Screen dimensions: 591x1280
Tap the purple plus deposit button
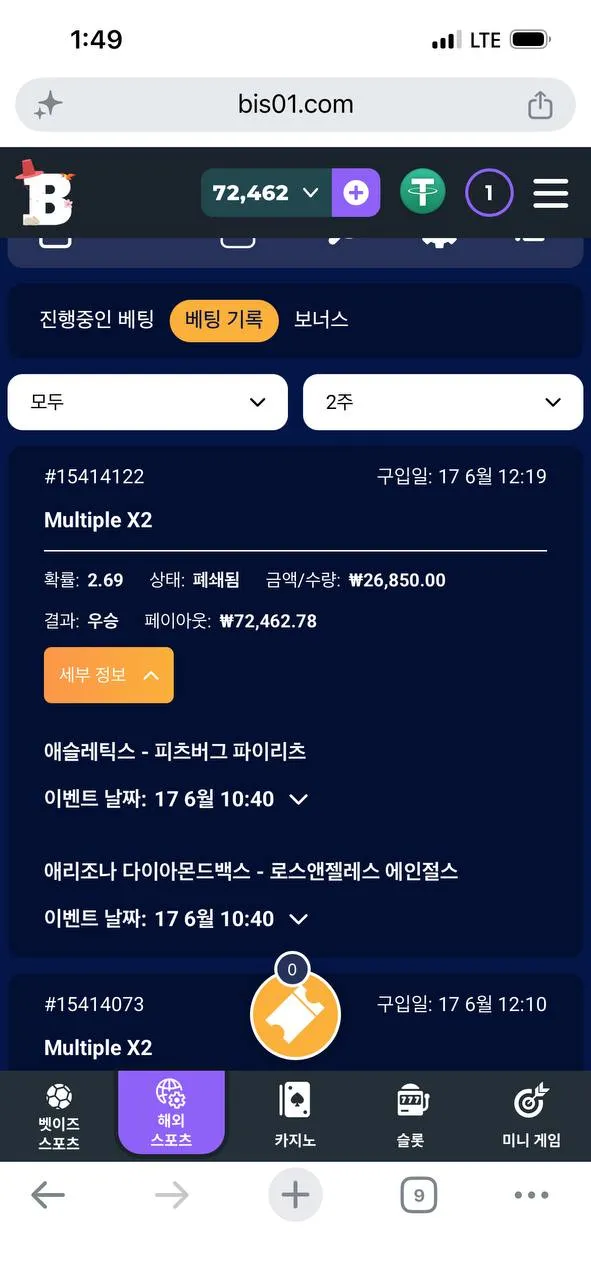coord(356,193)
